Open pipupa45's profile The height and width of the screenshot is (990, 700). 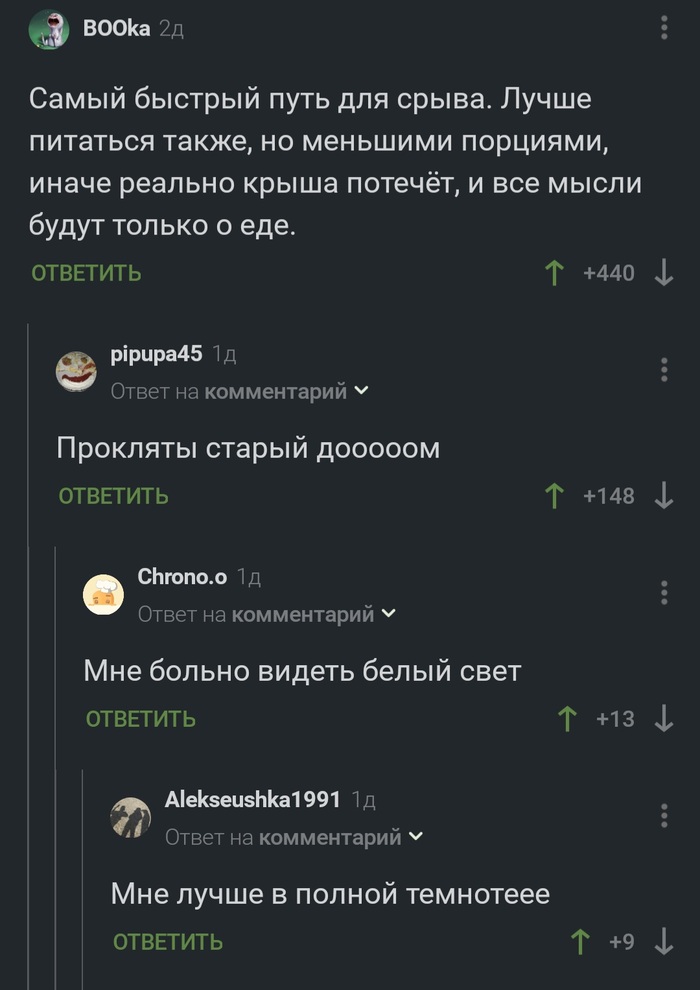coord(156,354)
